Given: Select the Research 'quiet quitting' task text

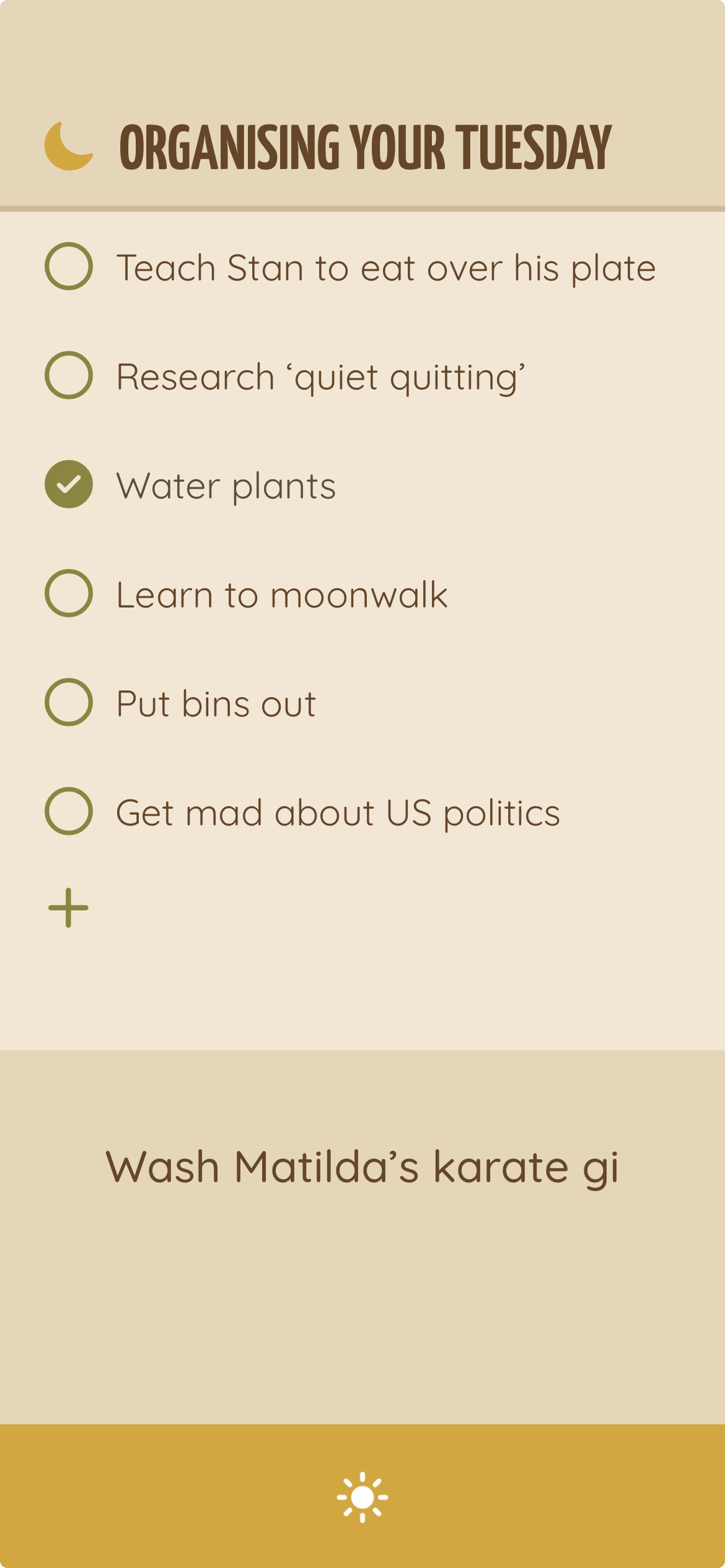Looking at the screenshot, I should coord(321,375).
